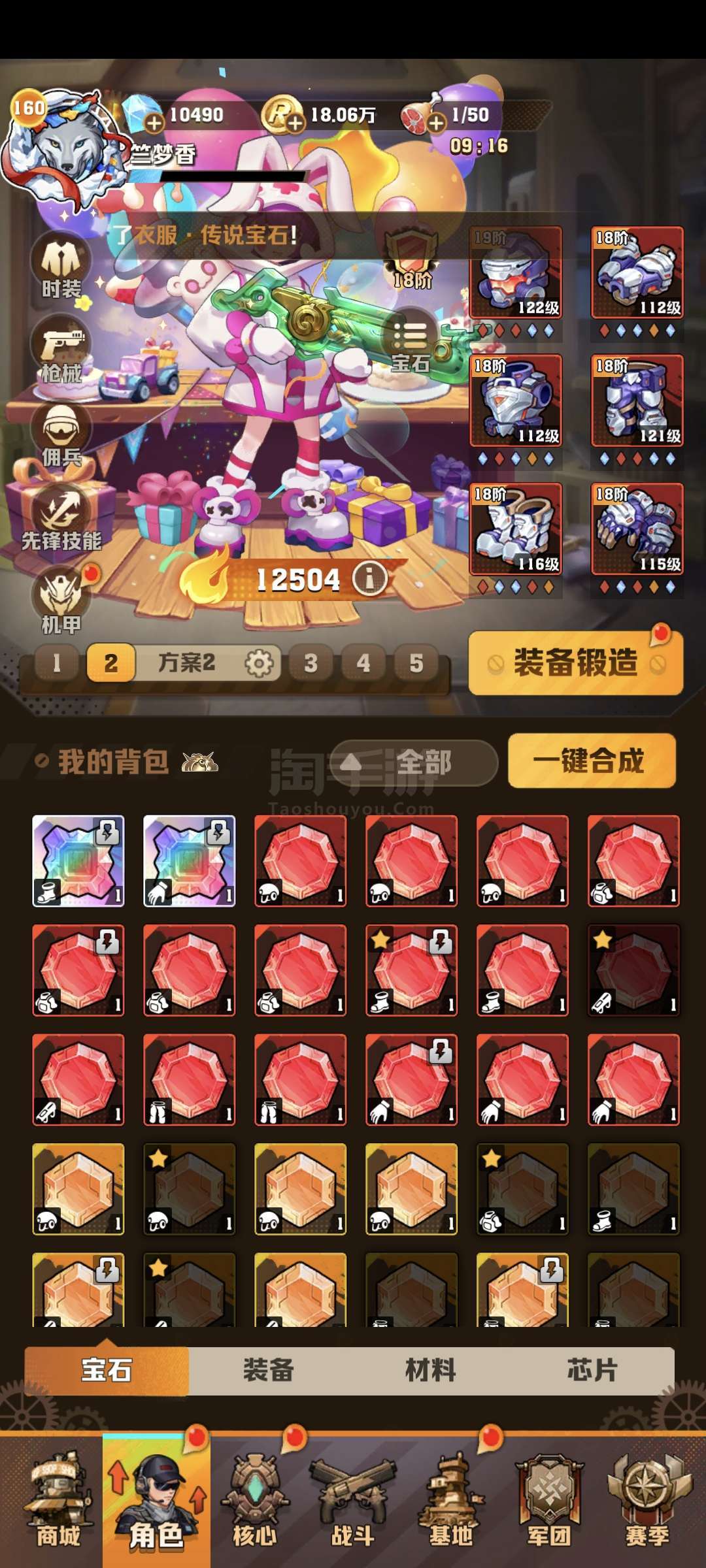Open the 佣兵 mercenary menu

[61, 434]
